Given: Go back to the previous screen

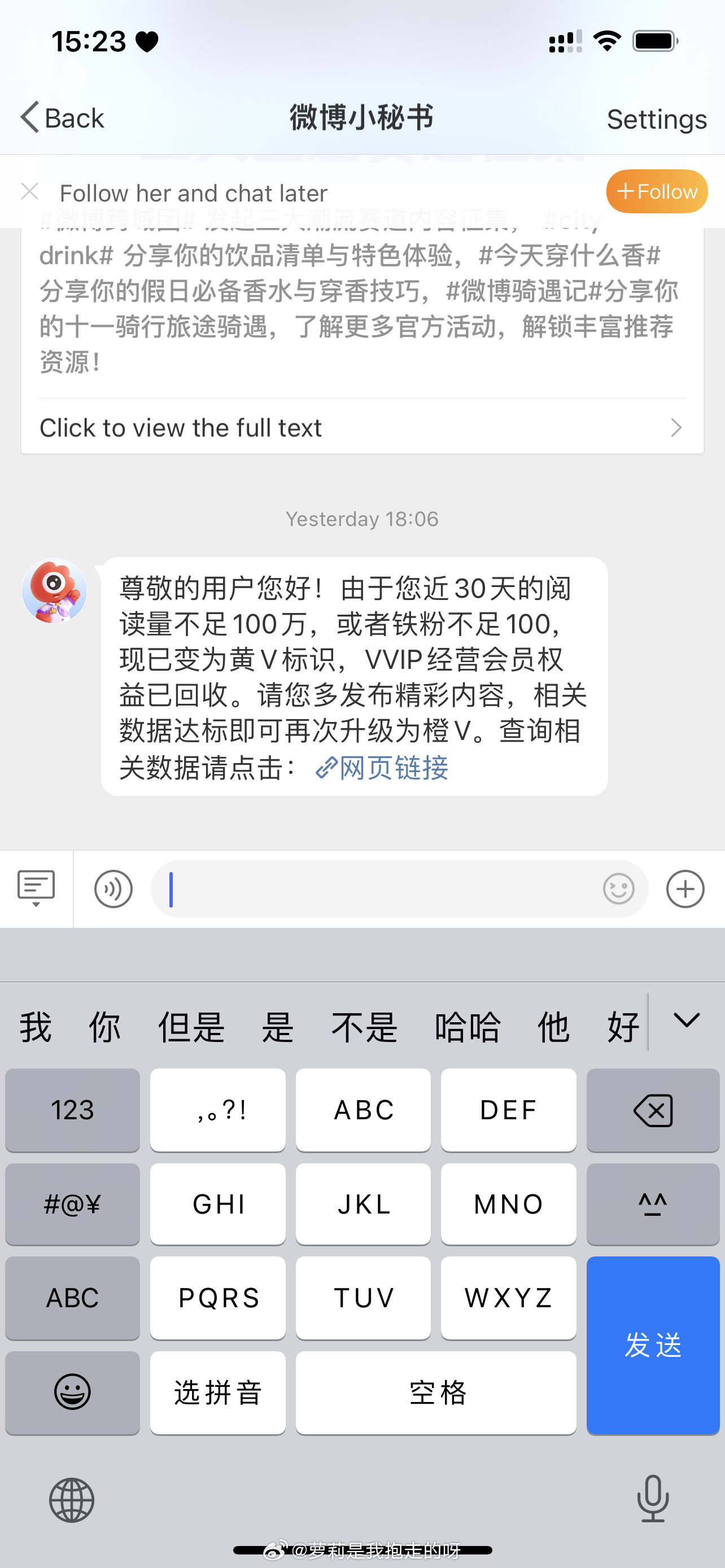Looking at the screenshot, I should click(x=62, y=117).
